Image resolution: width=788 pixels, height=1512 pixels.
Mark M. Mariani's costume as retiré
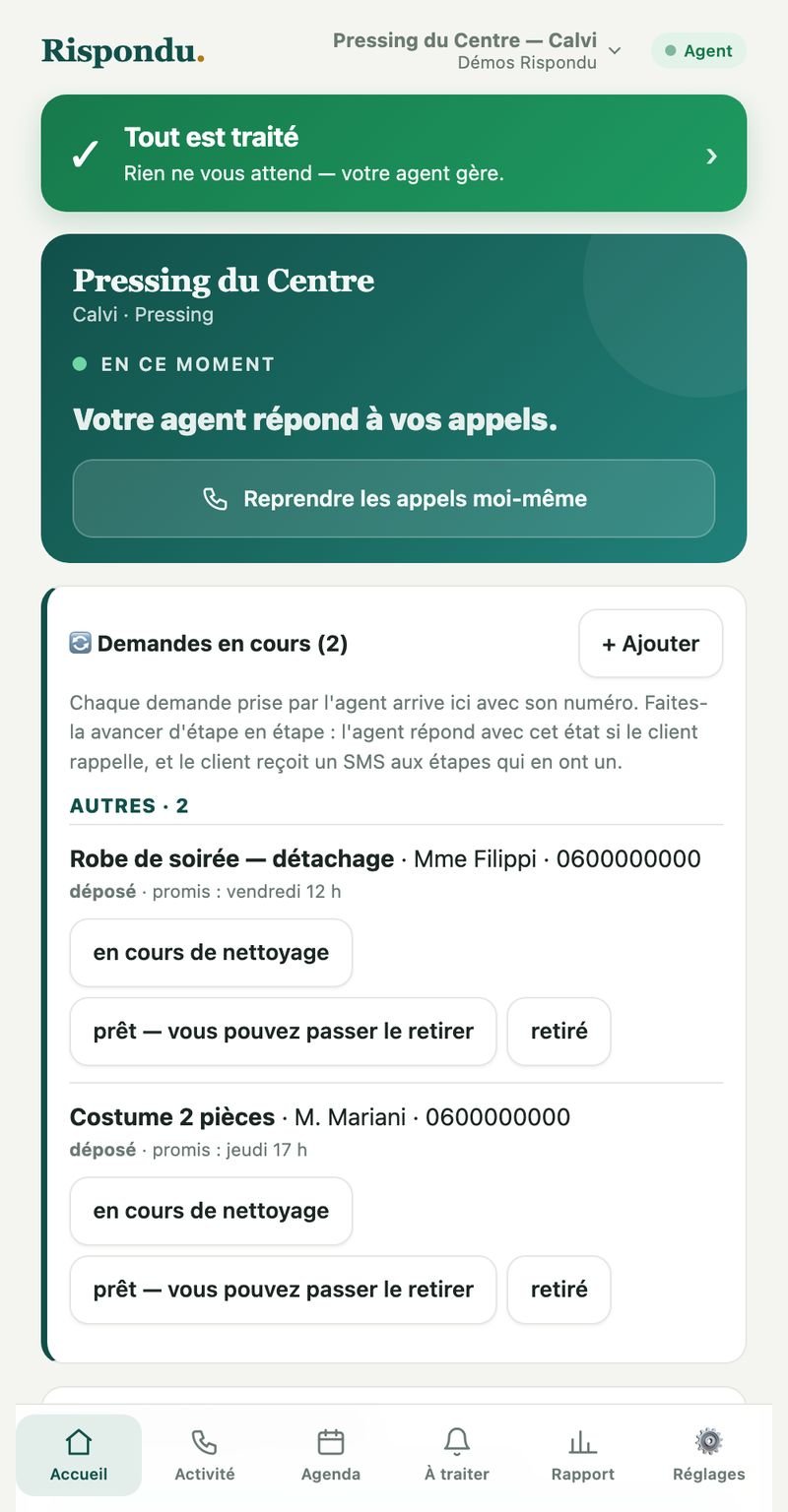coord(559,1290)
